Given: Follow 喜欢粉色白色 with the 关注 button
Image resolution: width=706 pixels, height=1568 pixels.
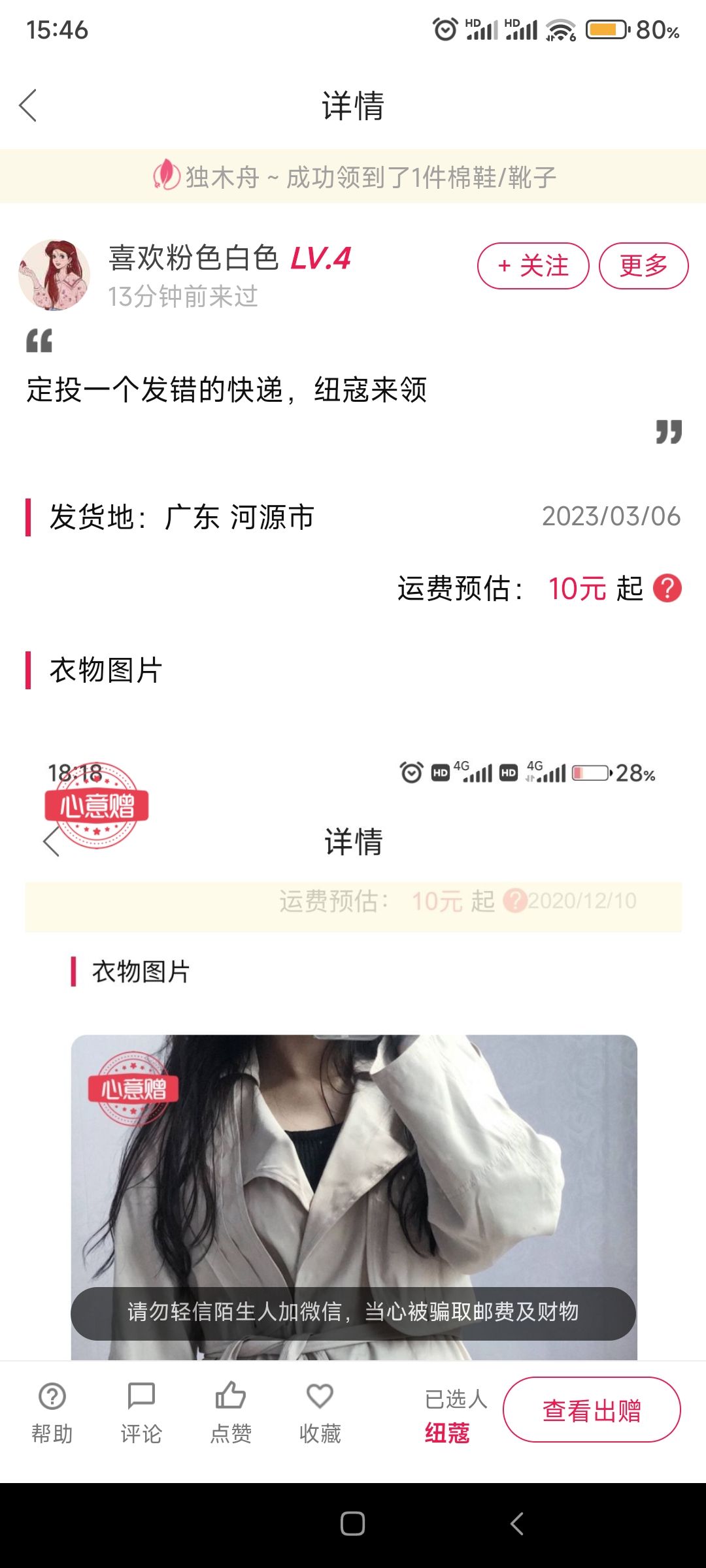Looking at the screenshot, I should click(x=533, y=266).
